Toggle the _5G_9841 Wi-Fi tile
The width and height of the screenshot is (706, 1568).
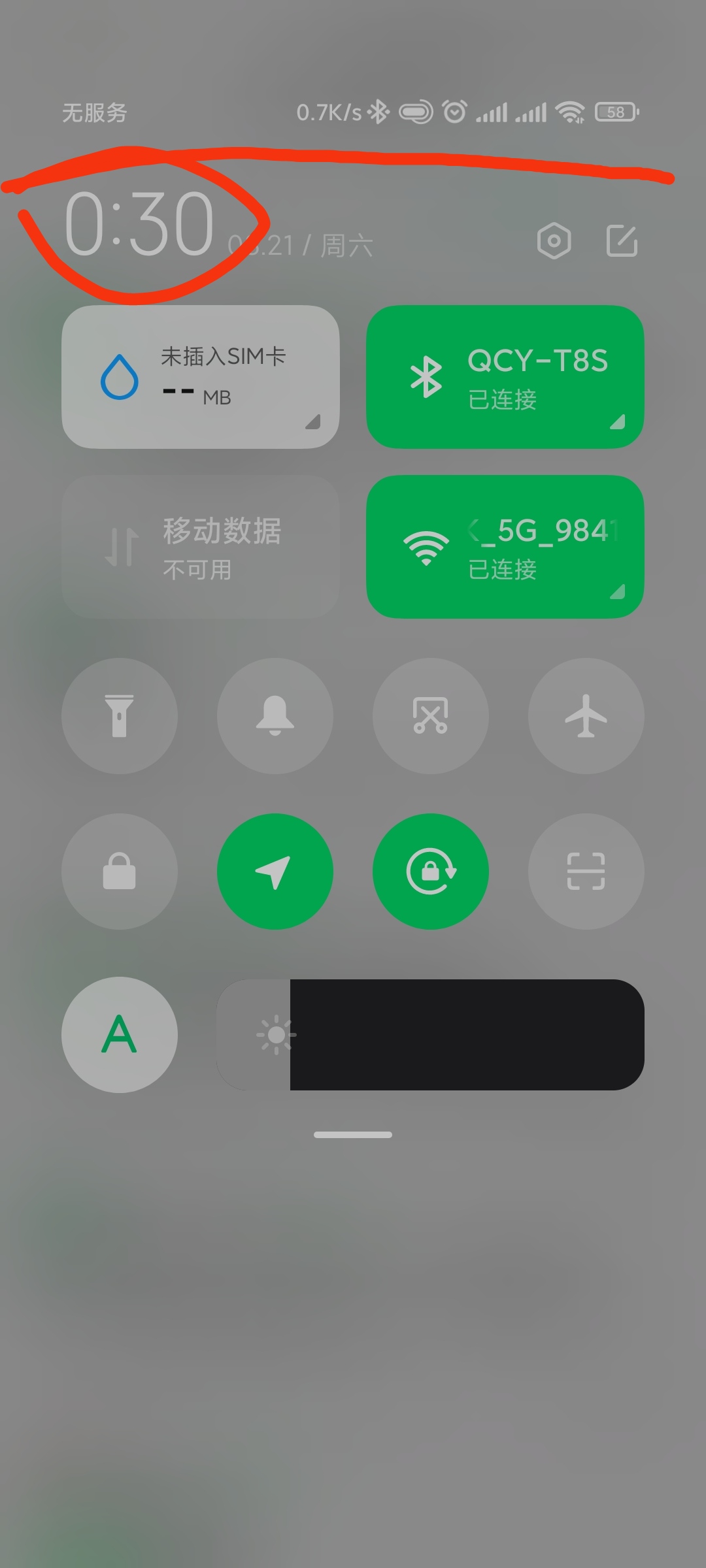coord(505,547)
